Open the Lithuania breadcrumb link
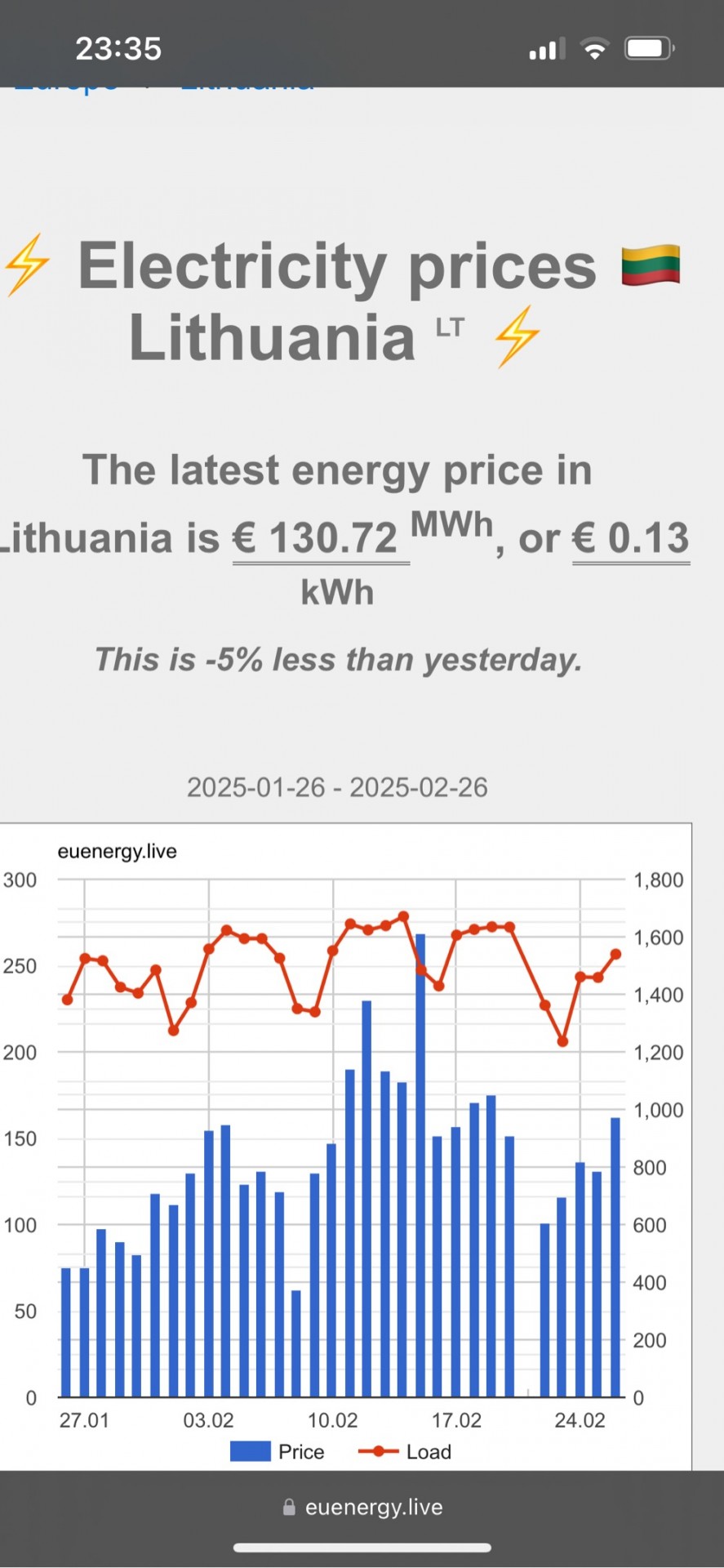Image resolution: width=724 pixels, height=1568 pixels. (246, 86)
